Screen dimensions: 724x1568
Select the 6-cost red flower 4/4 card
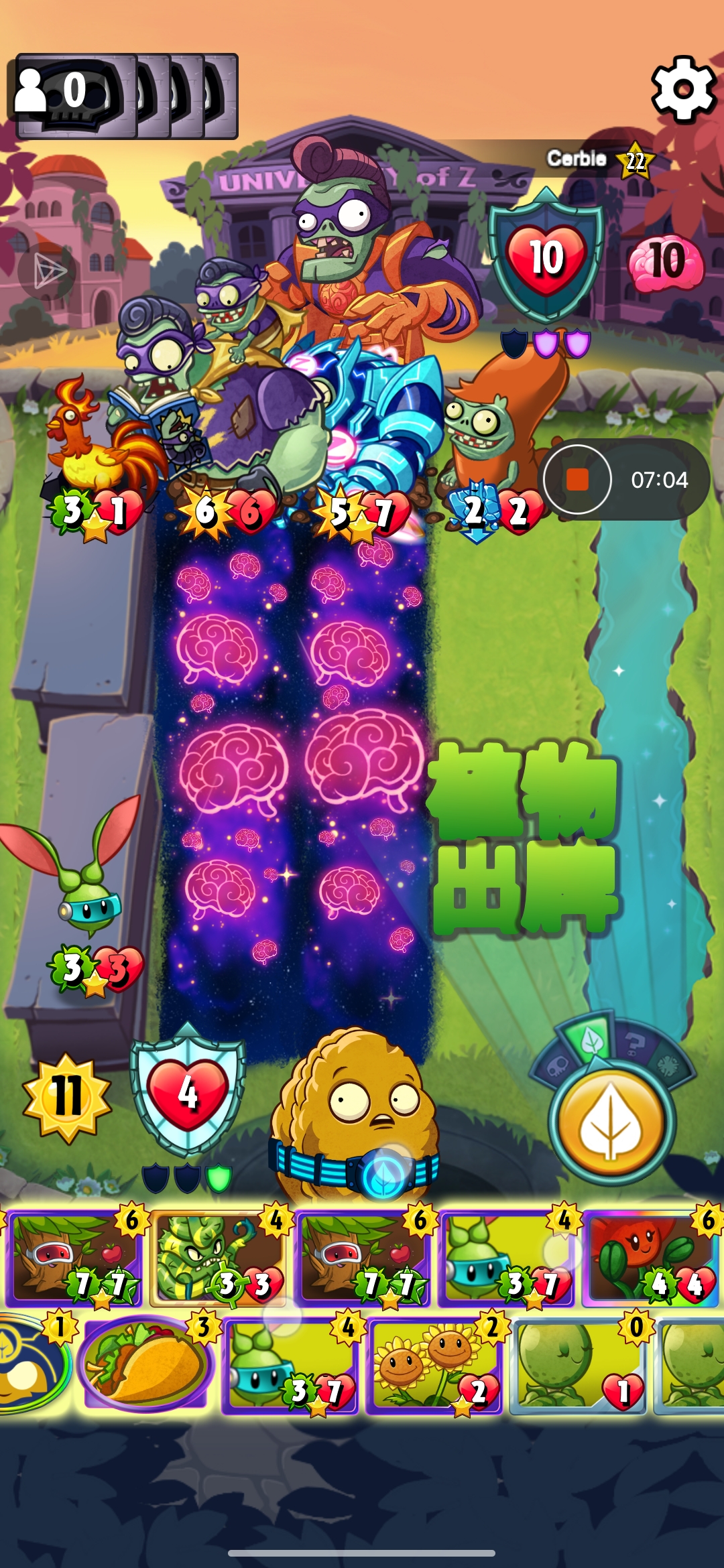tap(650, 1260)
